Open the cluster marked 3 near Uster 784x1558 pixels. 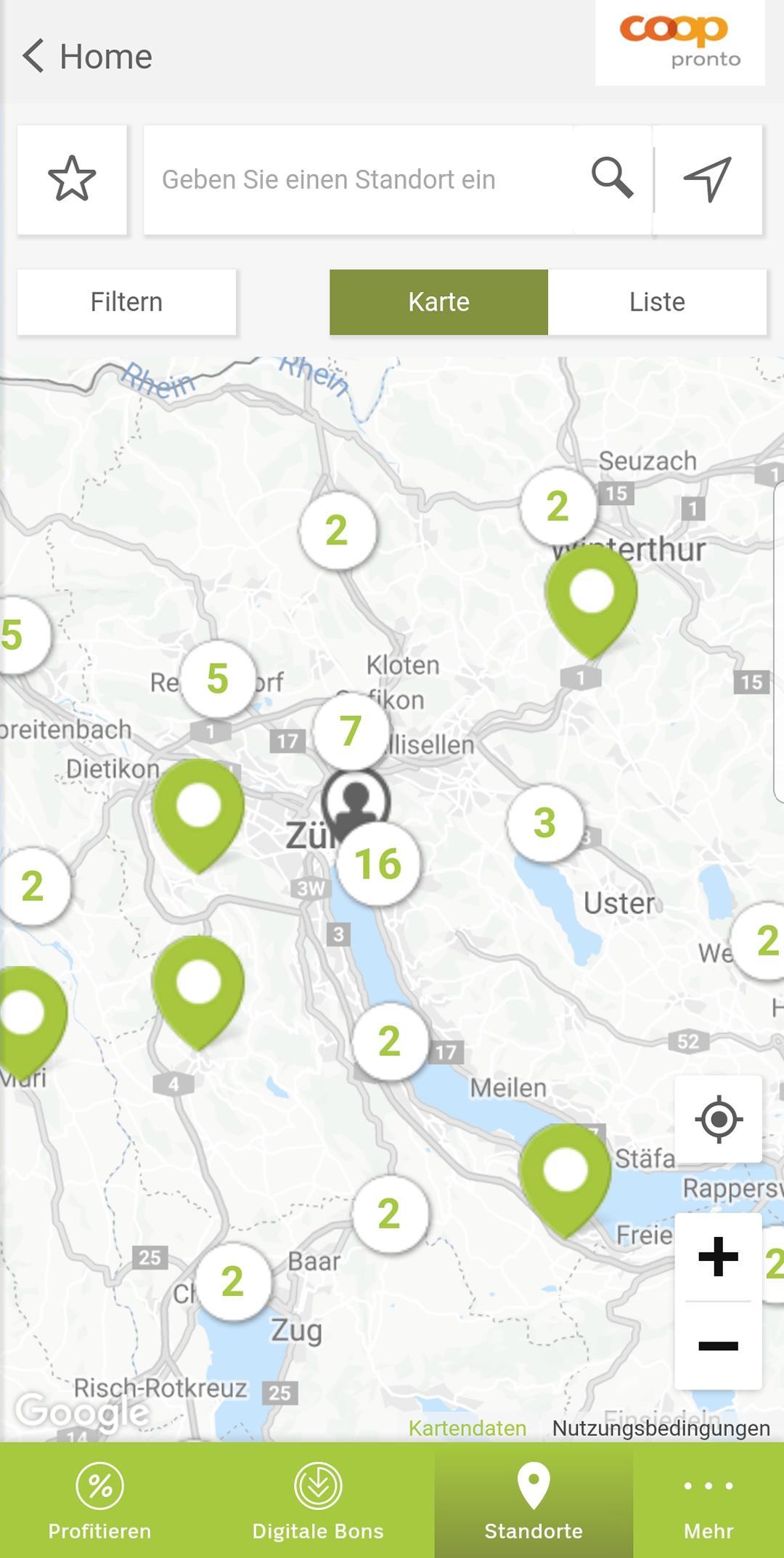click(x=544, y=823)
